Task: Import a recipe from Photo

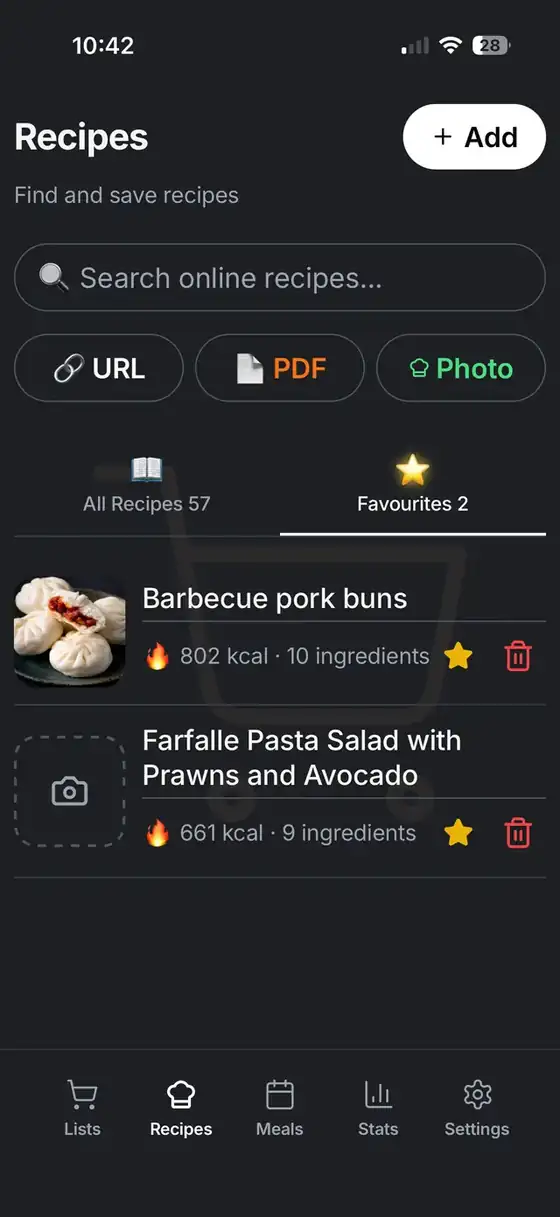Action: (x=461, y=368)
